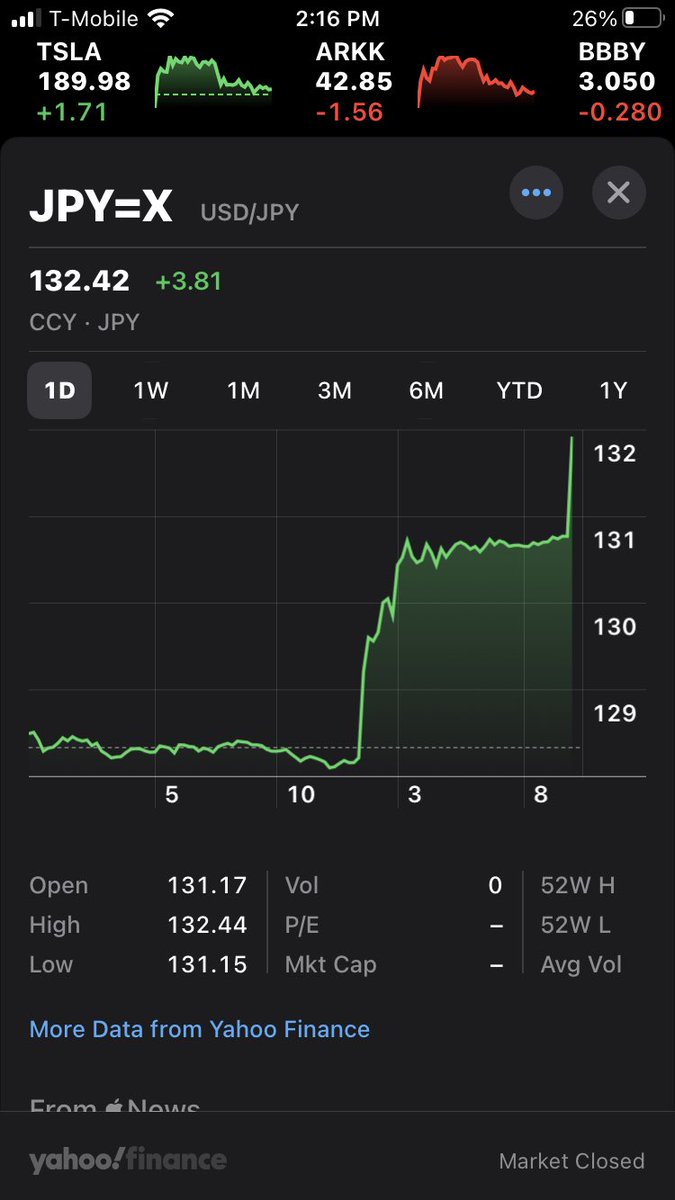View the 6M chart range
Image resolution: width=675 pixels, height=1200 pixels.
426,390
